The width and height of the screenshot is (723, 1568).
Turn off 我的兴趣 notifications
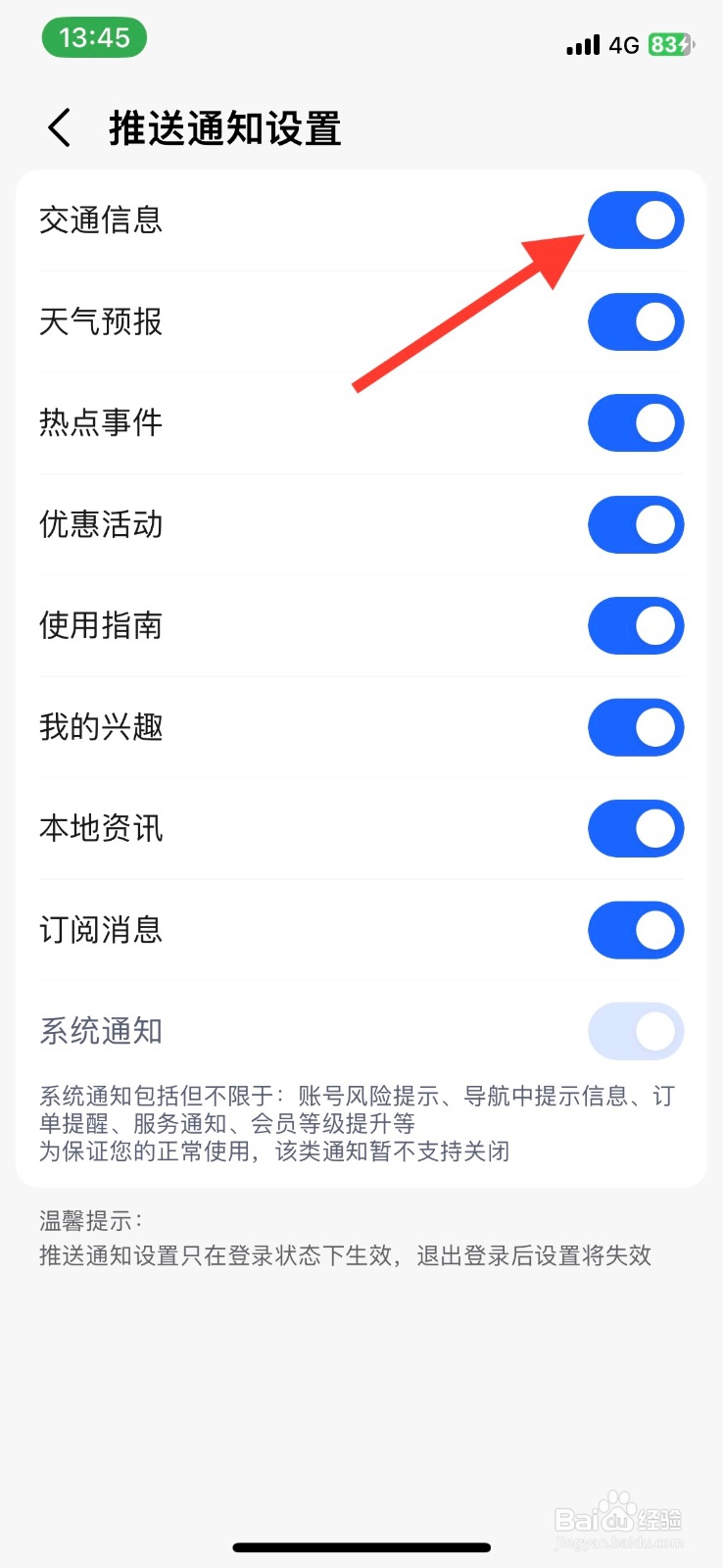pos(636,727)
